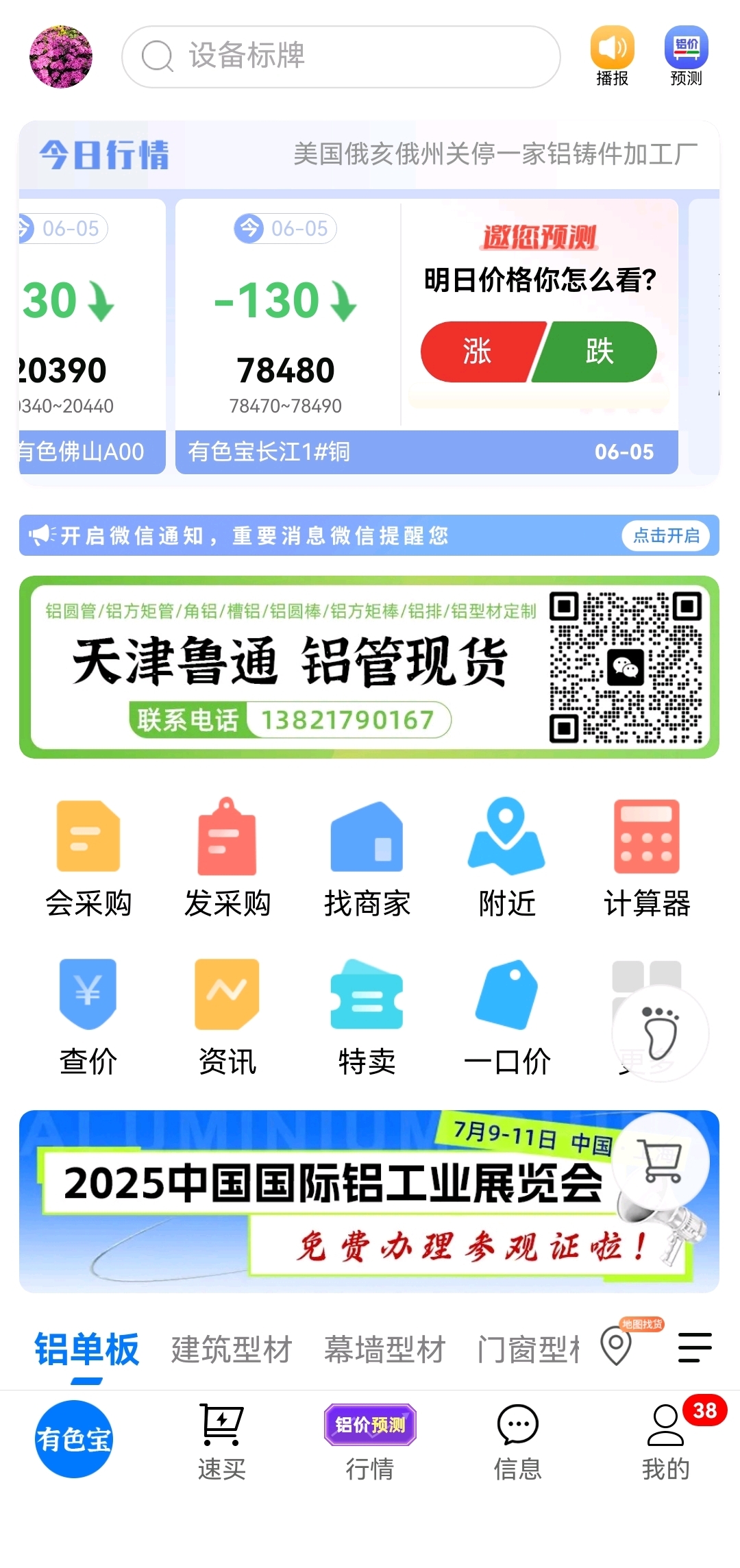Open 特卖 special sale
Image resolution: width=740 pixels, height=1568 pixels.
point(367,1018)
